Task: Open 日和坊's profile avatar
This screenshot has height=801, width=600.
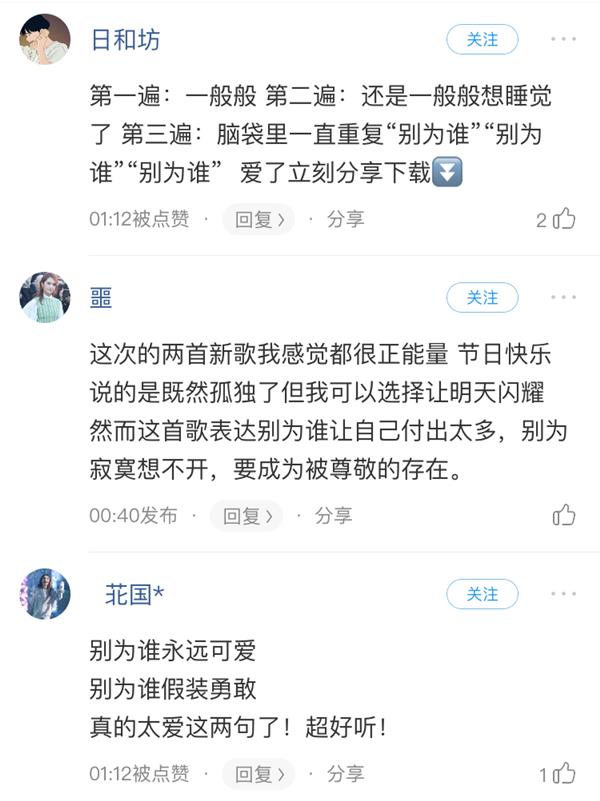Action: pos(45,40)
